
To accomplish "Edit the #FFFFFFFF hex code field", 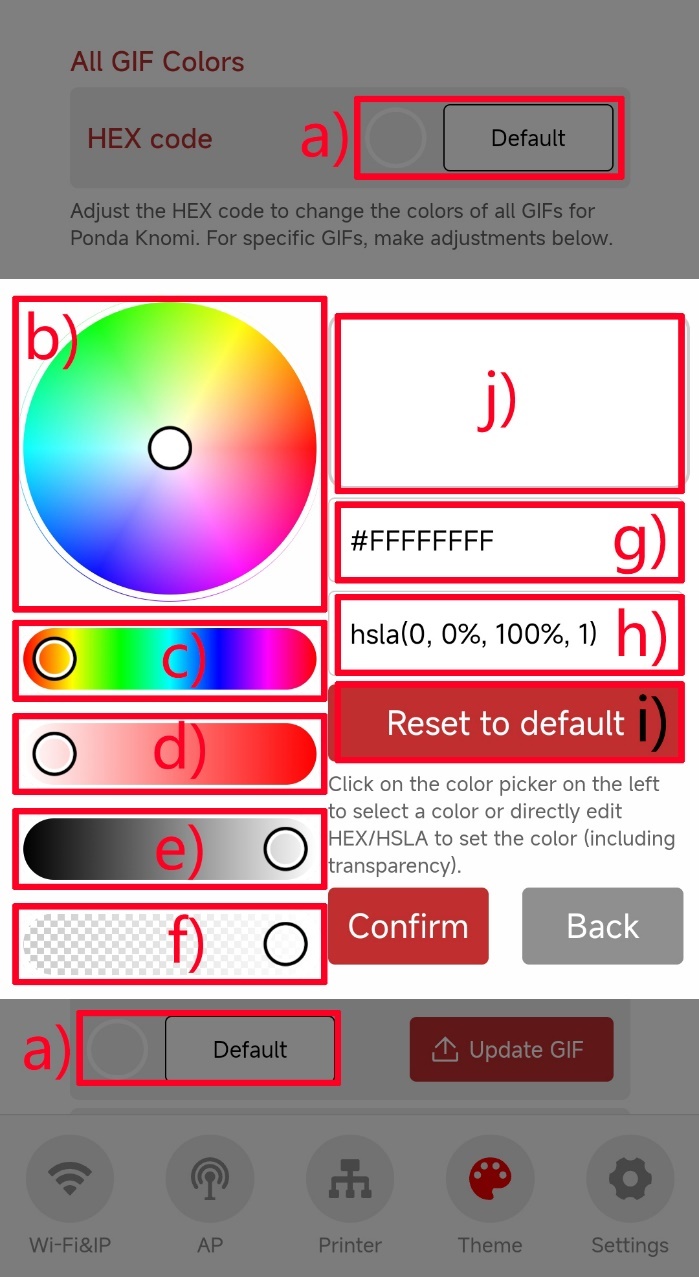I will tap(510, 542).
